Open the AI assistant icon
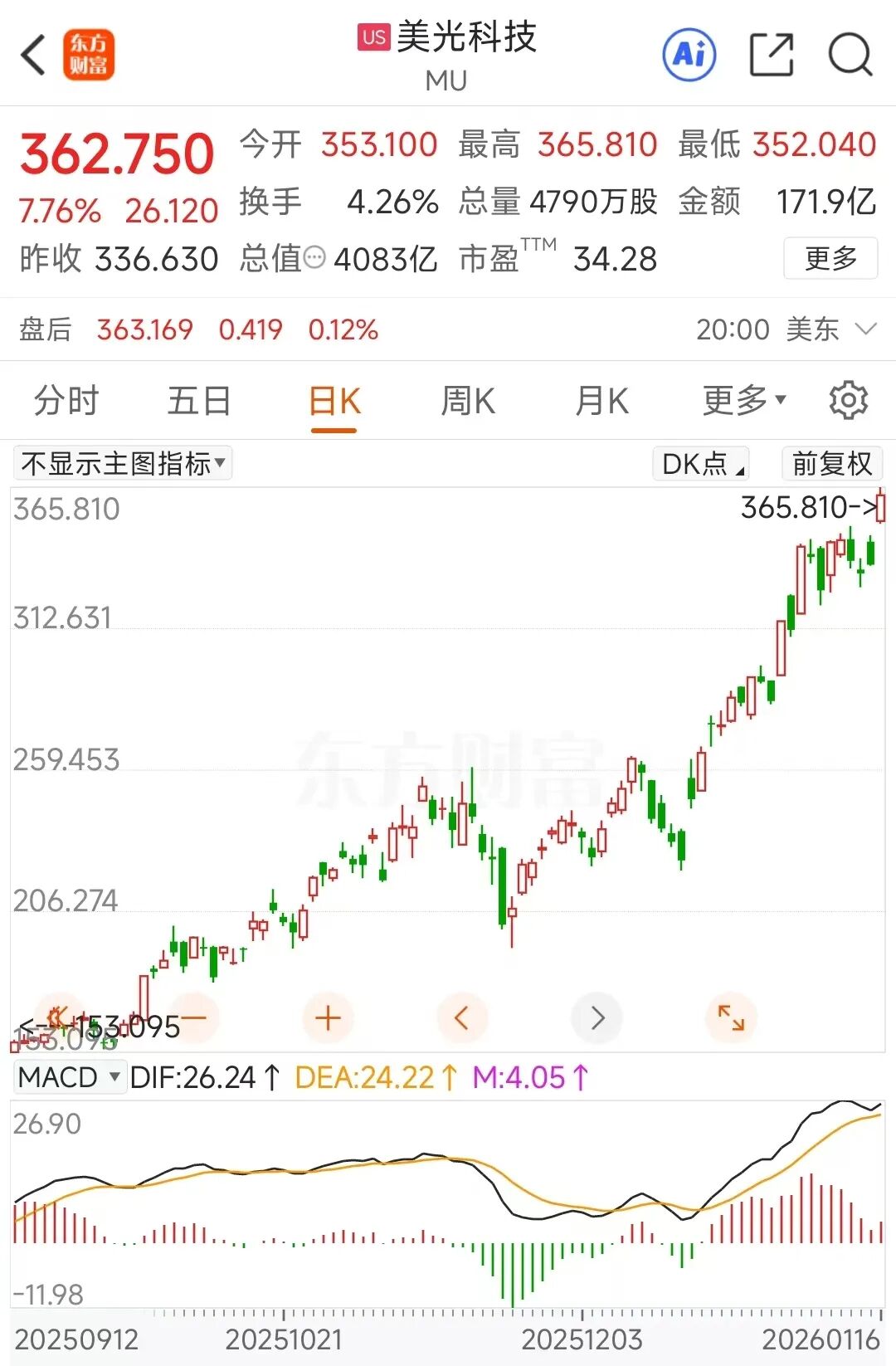The width and height of the screenshot is (896, 1366). pyautogui.click(x=689, y=56)
